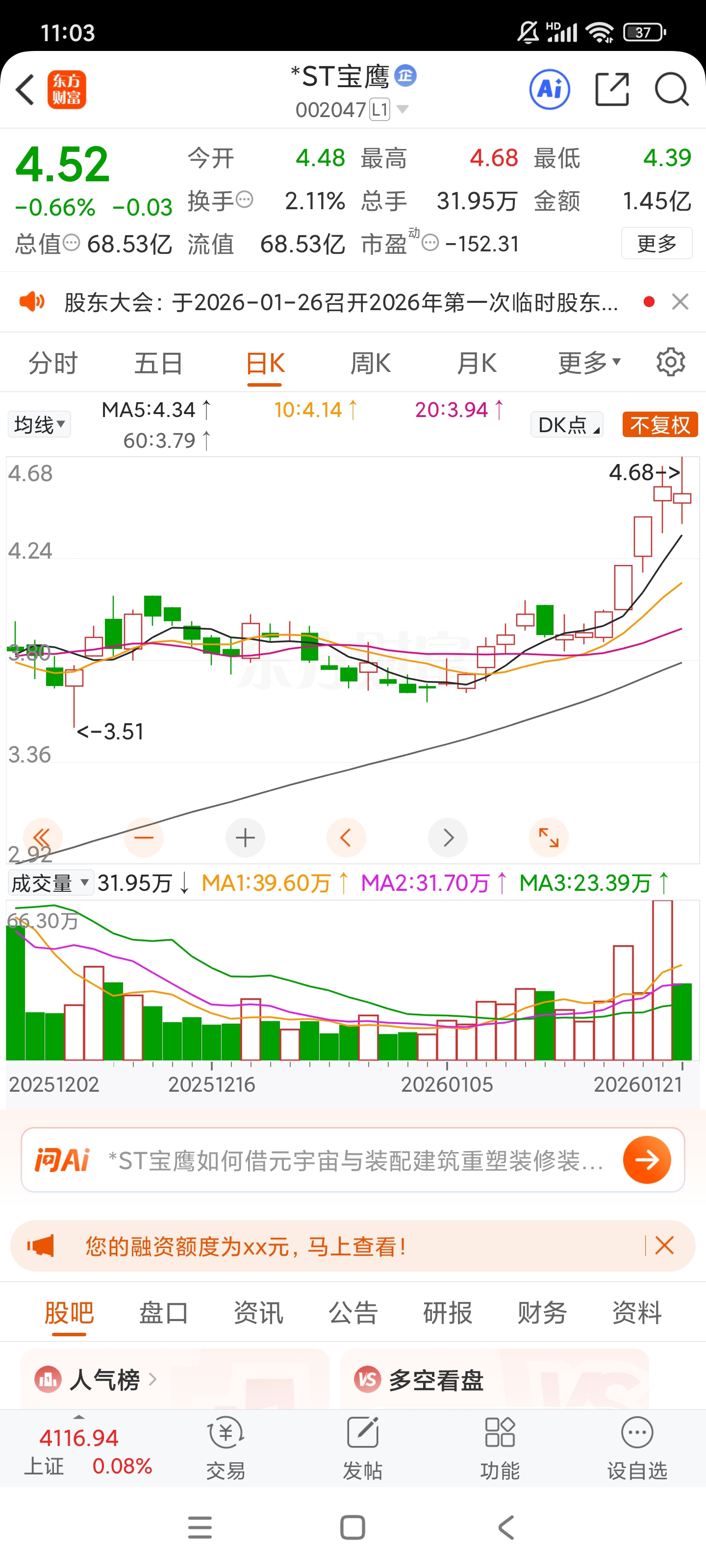Select the 月K chart tab

[477, 364]
